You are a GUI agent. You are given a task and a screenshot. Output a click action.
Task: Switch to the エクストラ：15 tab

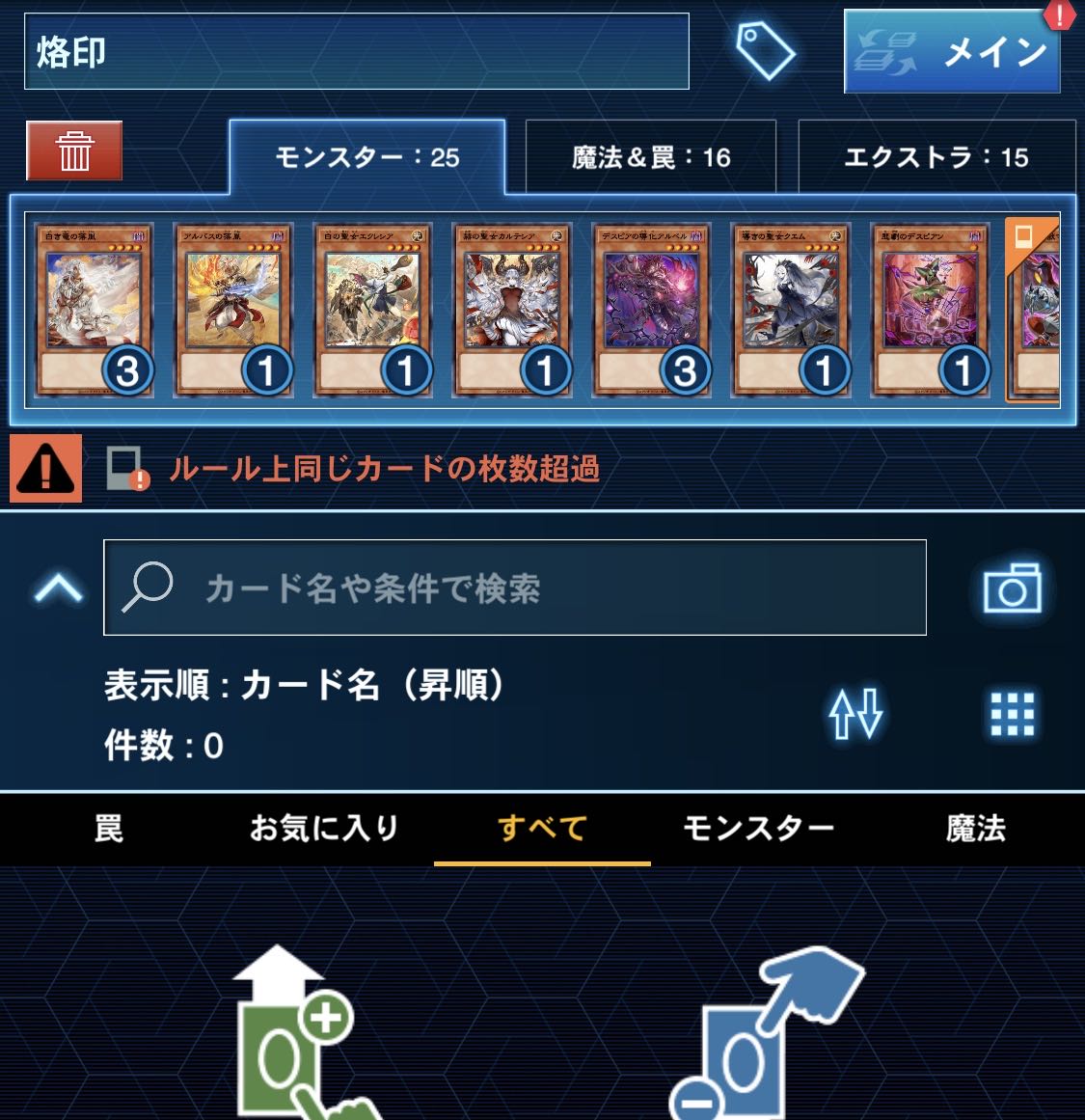click(936, 157)
